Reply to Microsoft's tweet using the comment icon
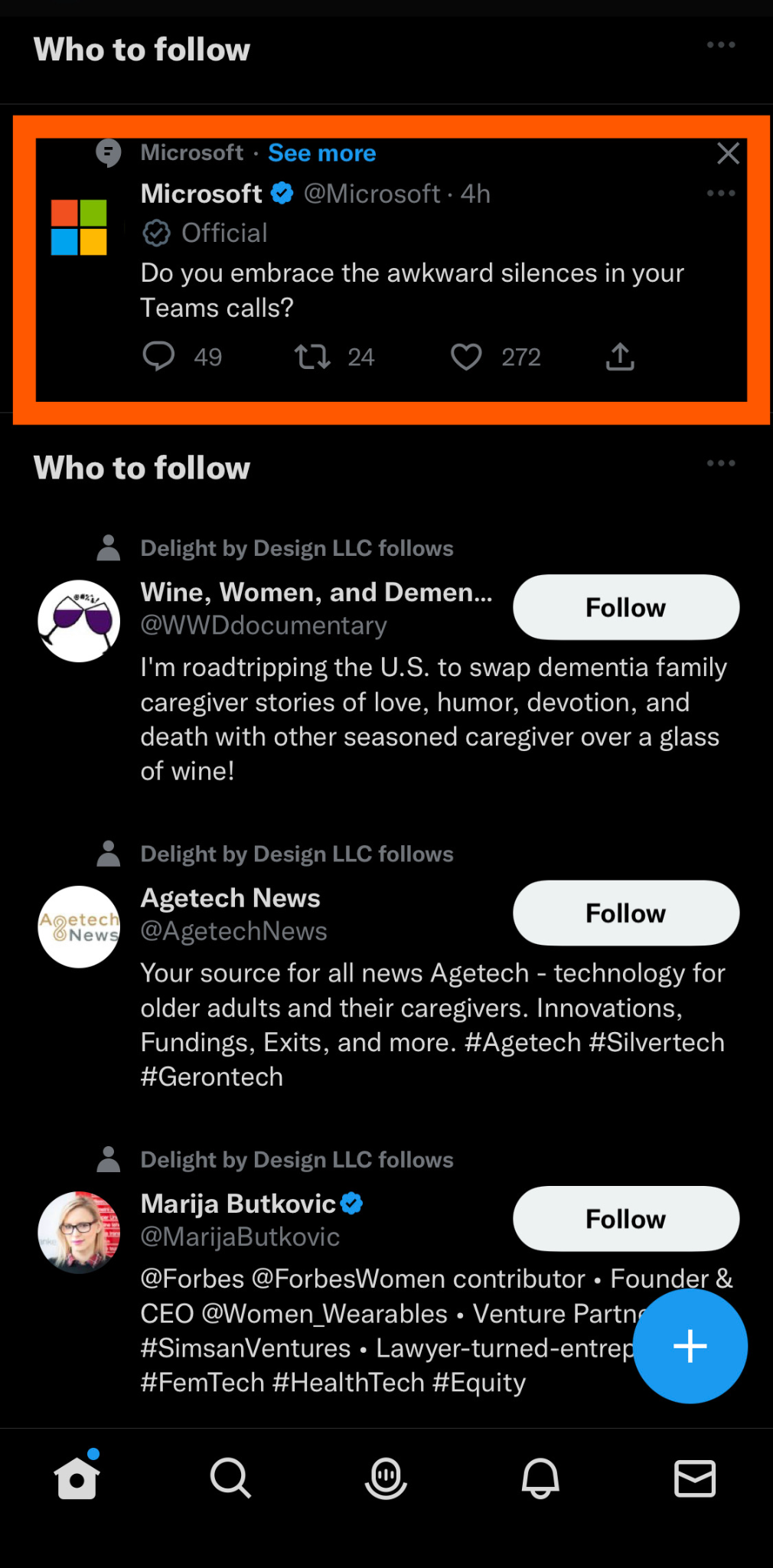773x1568 pixels. pos(159,356)
